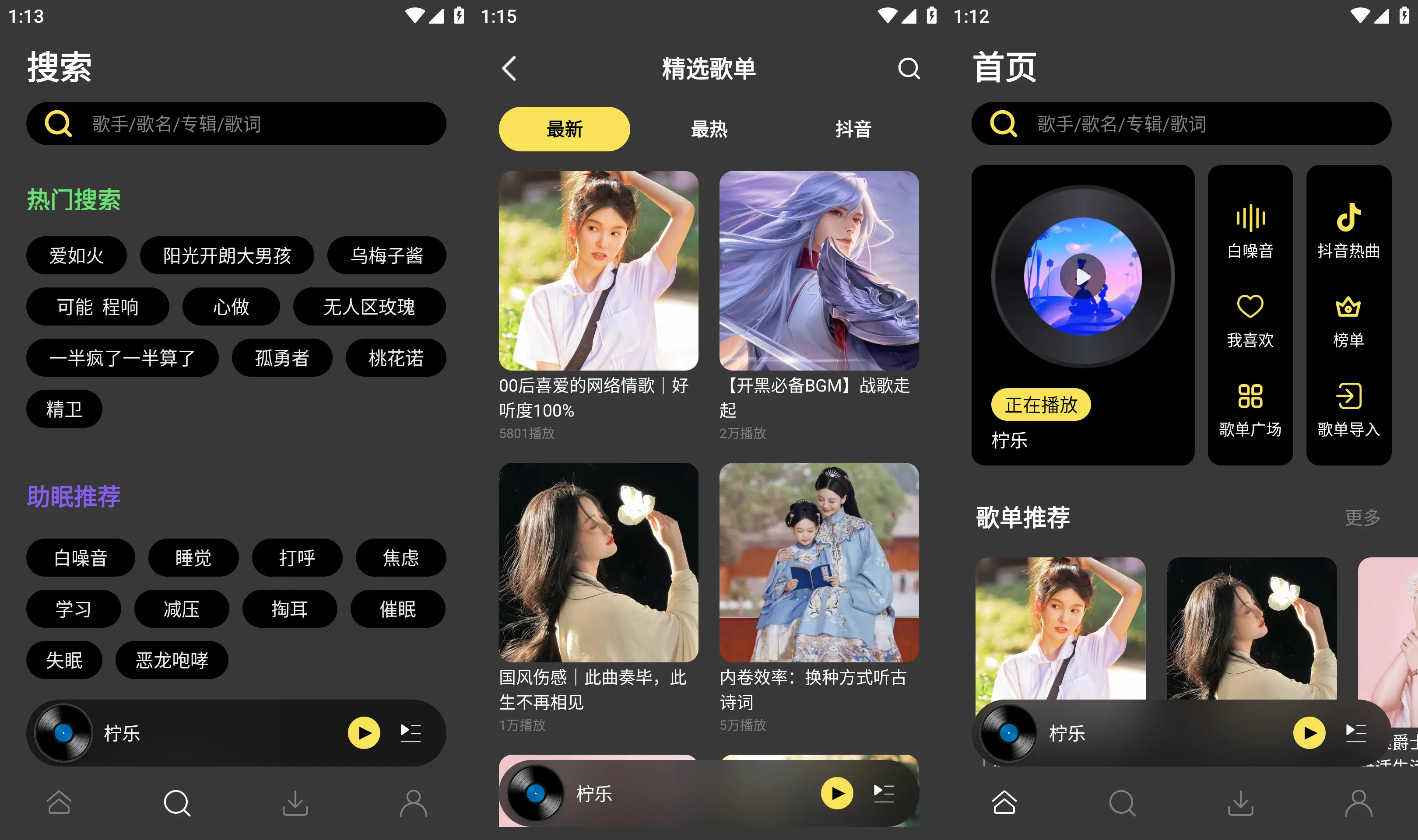1418x840 pixels.
Task: Switch to the 最热 tab
Action: tap(709, 129)
